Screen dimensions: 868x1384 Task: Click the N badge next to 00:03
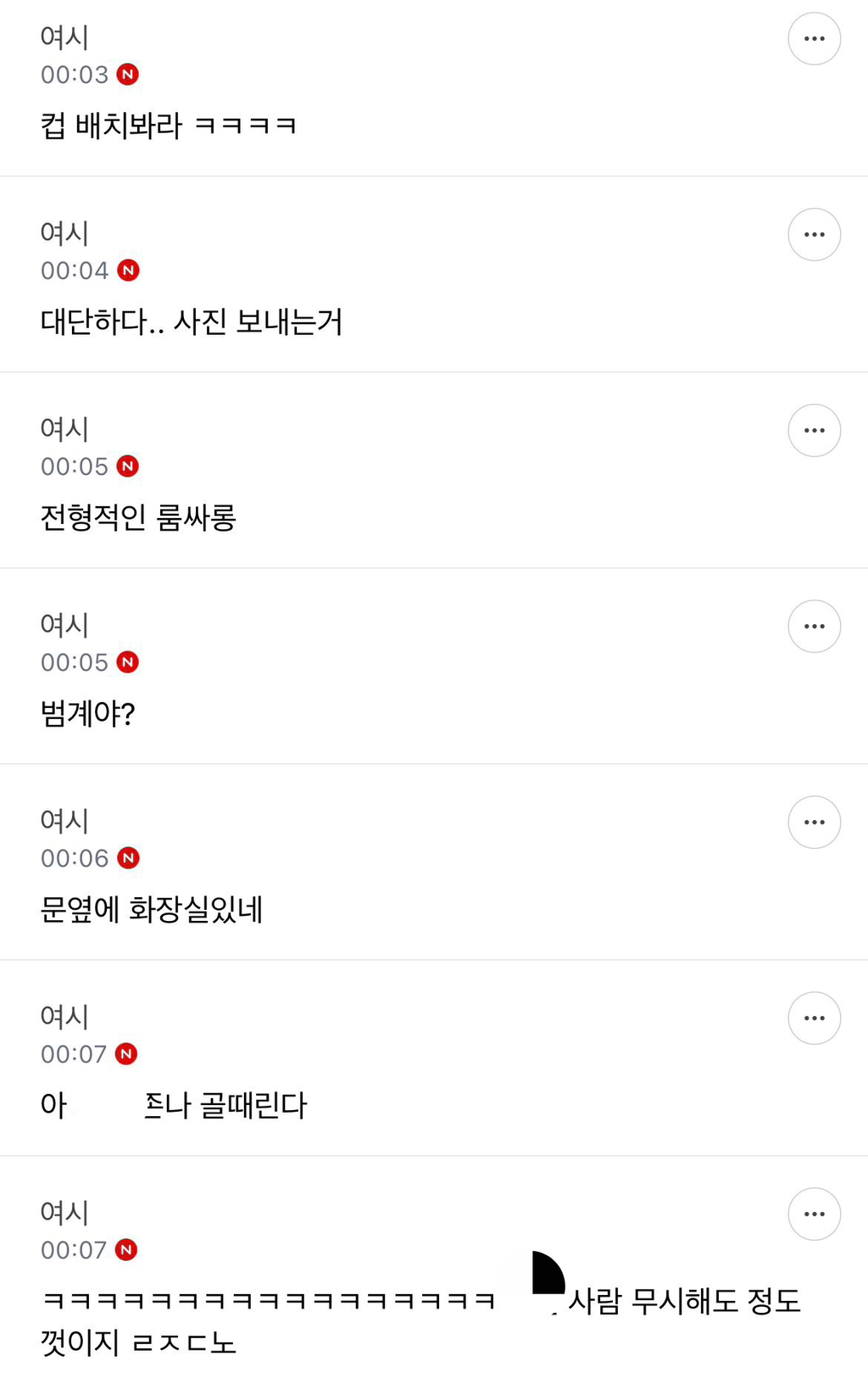[129, 75]
